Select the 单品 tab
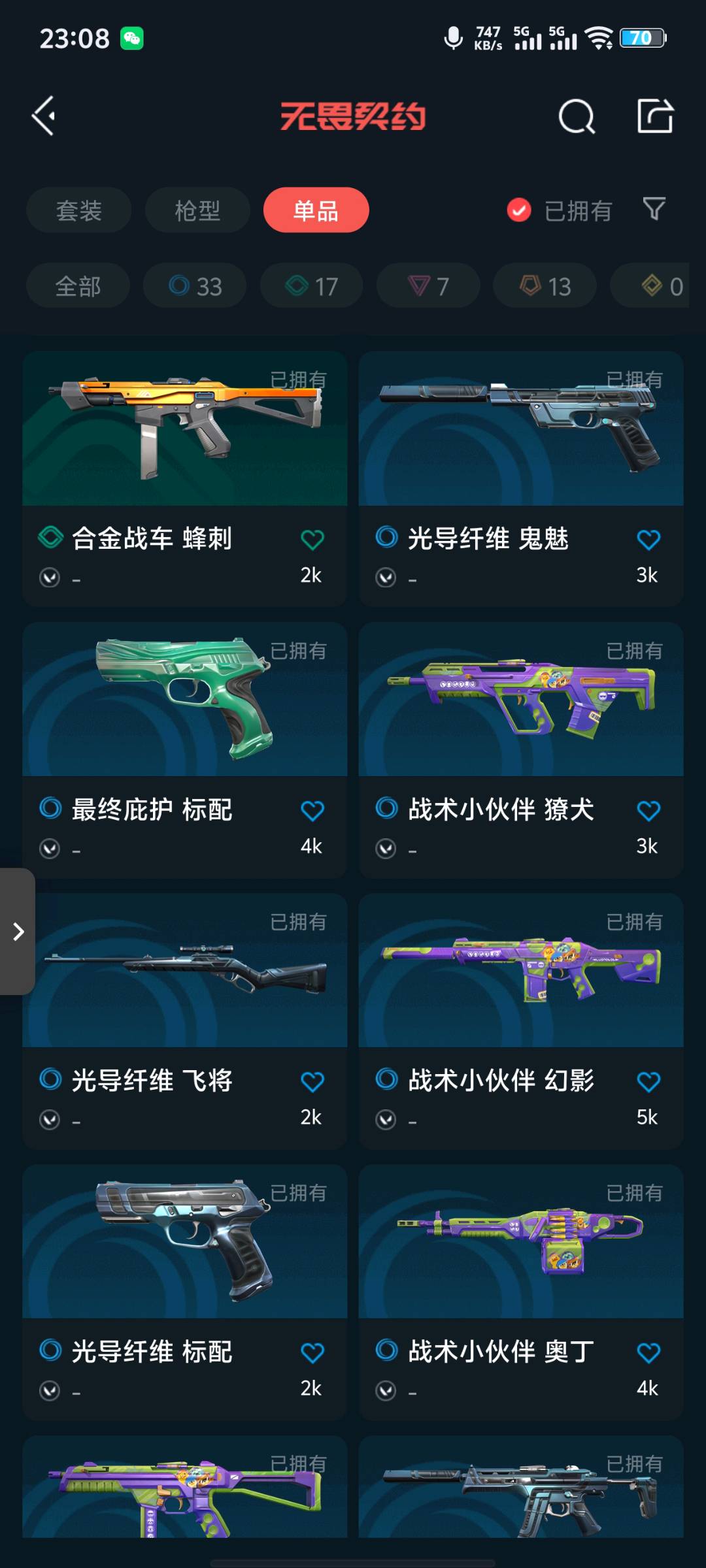The width and height of the screenshot is (706, 1568). [316, 210]
